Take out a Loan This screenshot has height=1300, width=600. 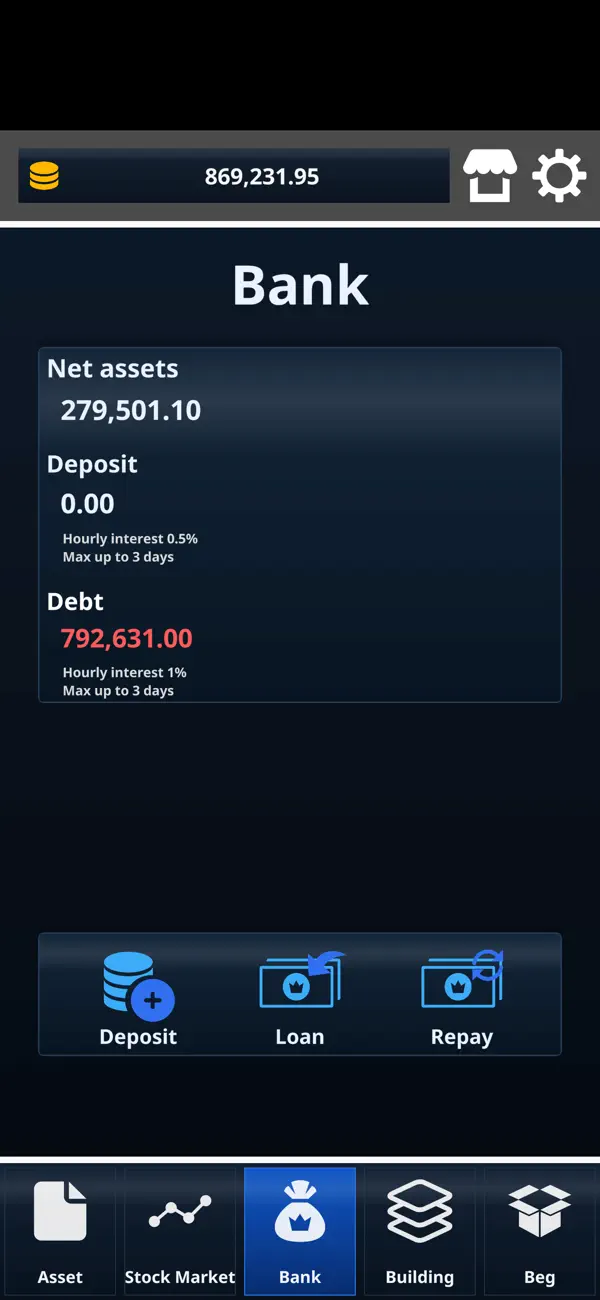[x=300, y=998]
